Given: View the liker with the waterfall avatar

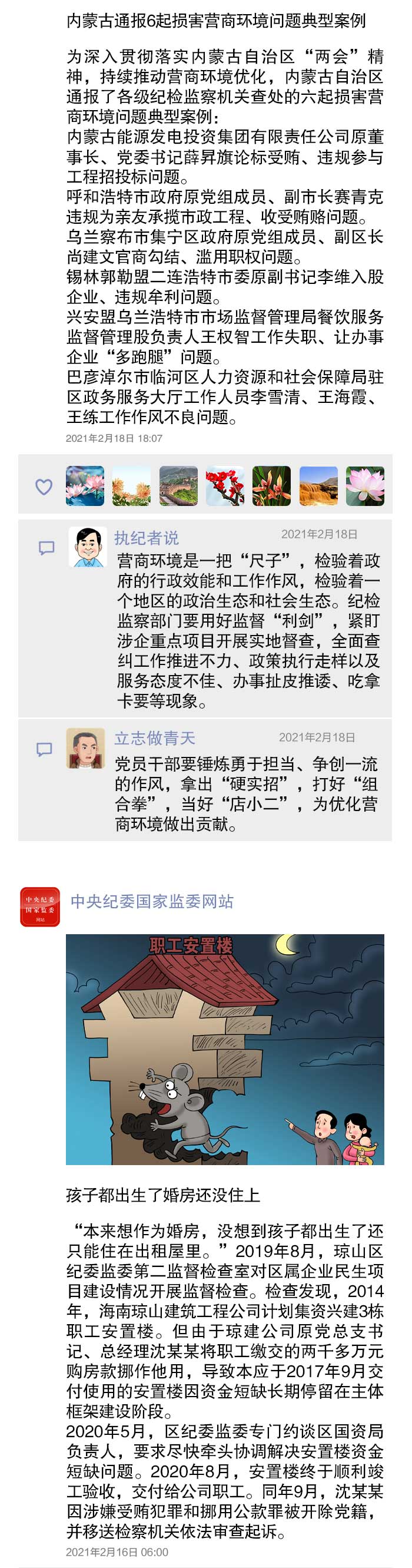Looking at the screenshot, I should 318,486.
